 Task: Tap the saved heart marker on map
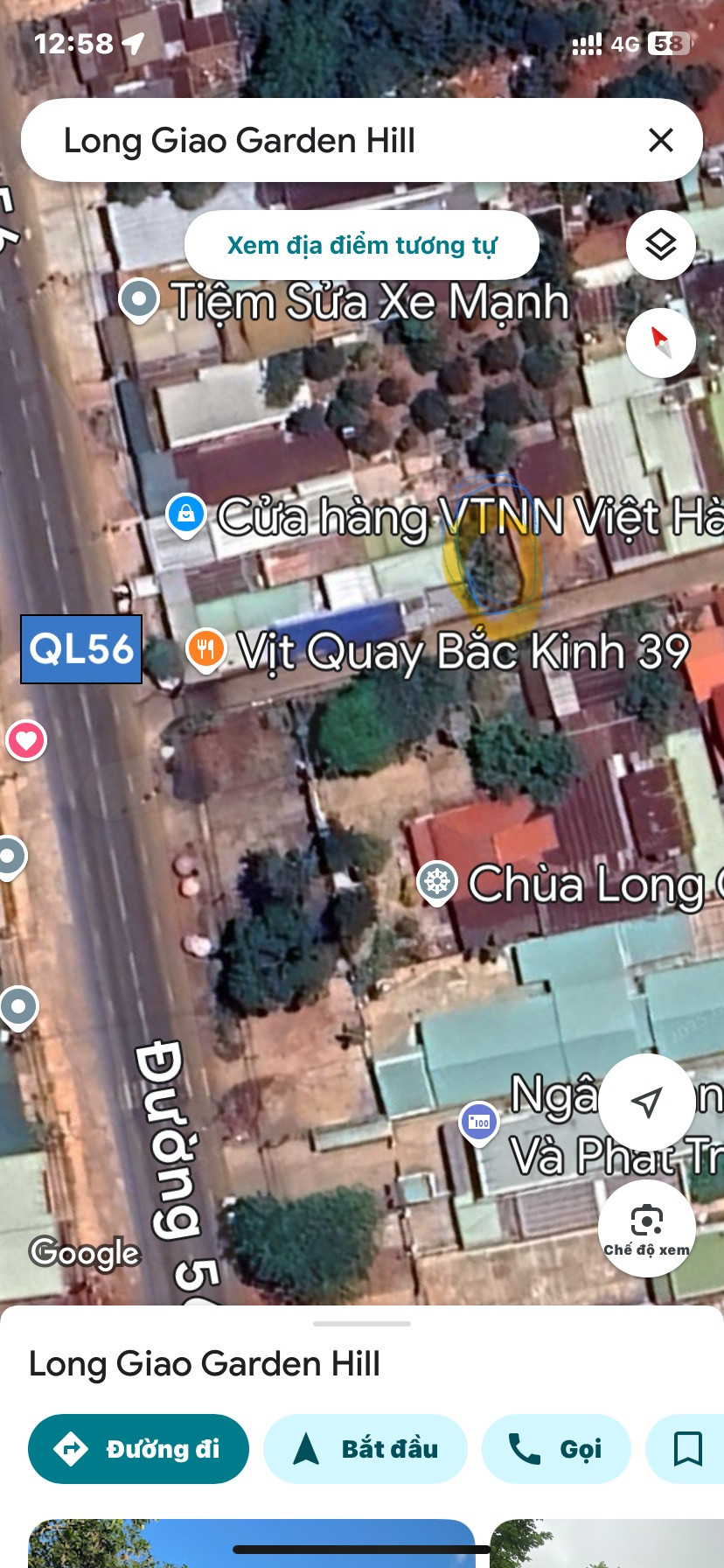[x=26, y=740]
